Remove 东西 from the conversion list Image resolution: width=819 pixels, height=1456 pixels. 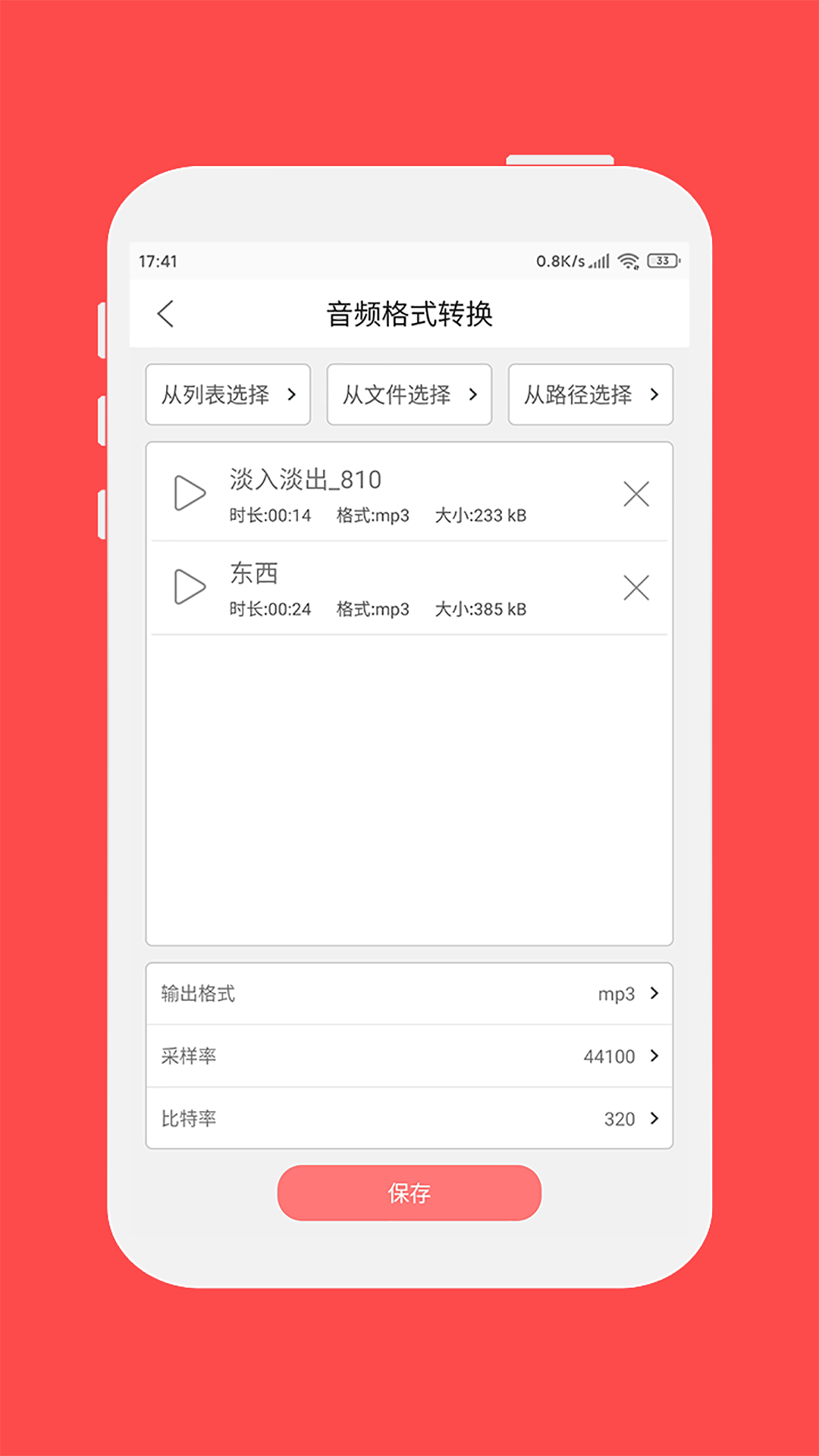coord(636,588)
